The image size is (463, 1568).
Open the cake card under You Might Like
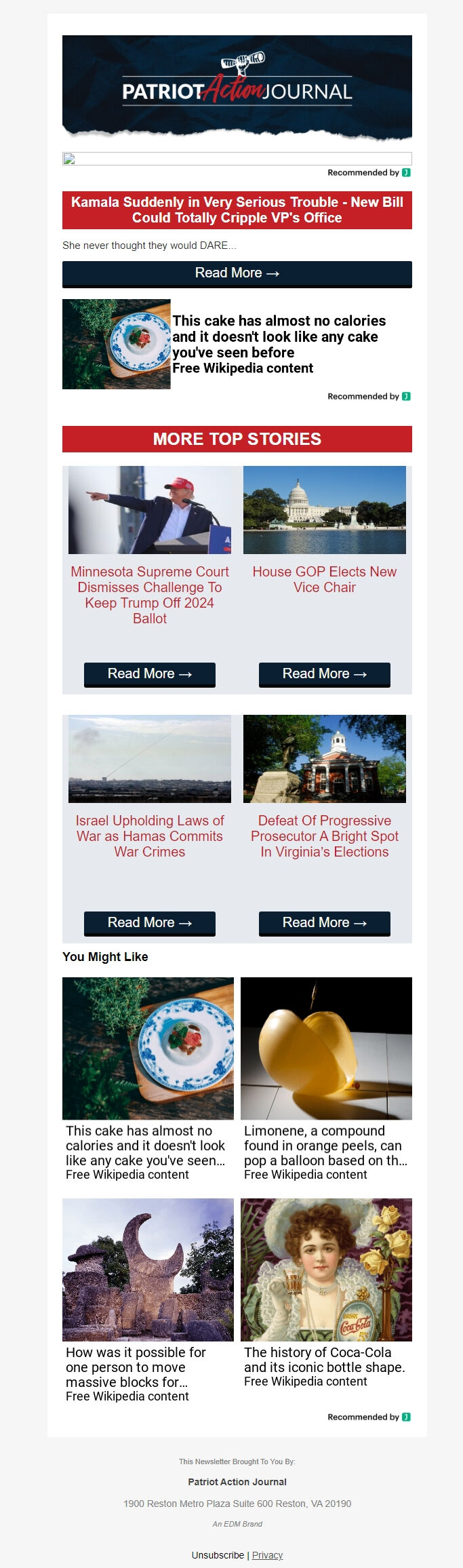[148, 1078]
